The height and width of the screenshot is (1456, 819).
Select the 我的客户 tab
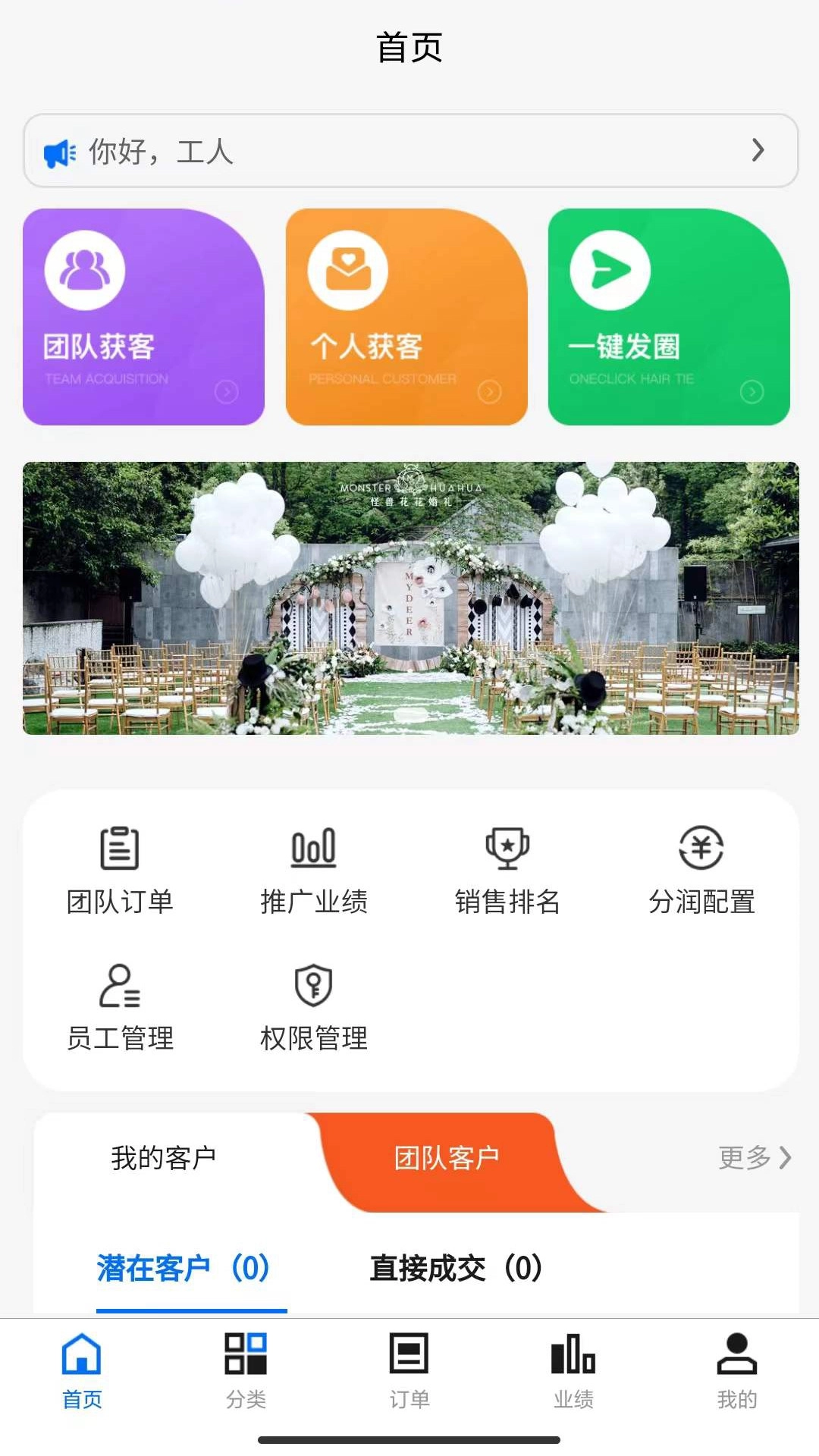point(159,1156)
